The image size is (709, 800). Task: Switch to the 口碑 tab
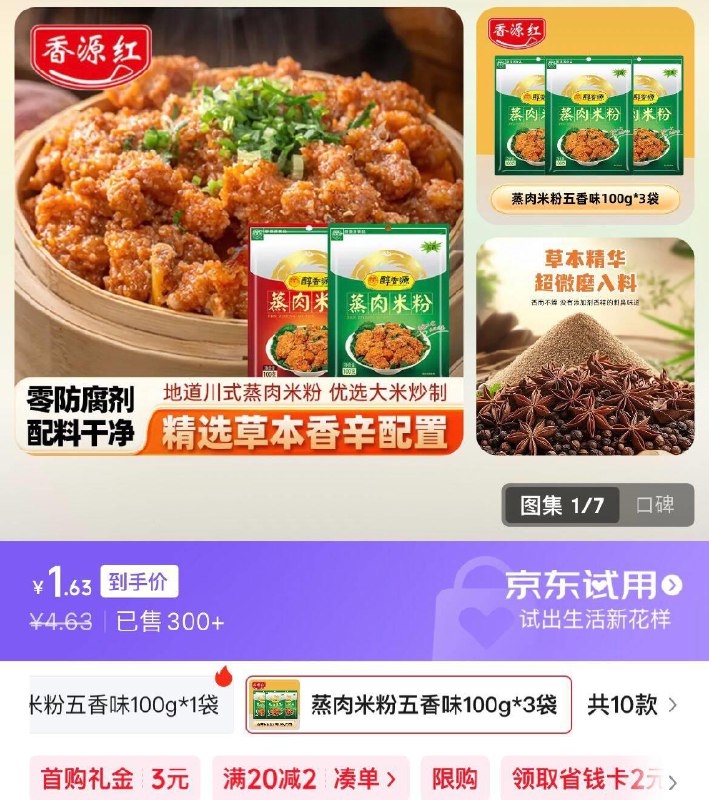tap(656, 506)
